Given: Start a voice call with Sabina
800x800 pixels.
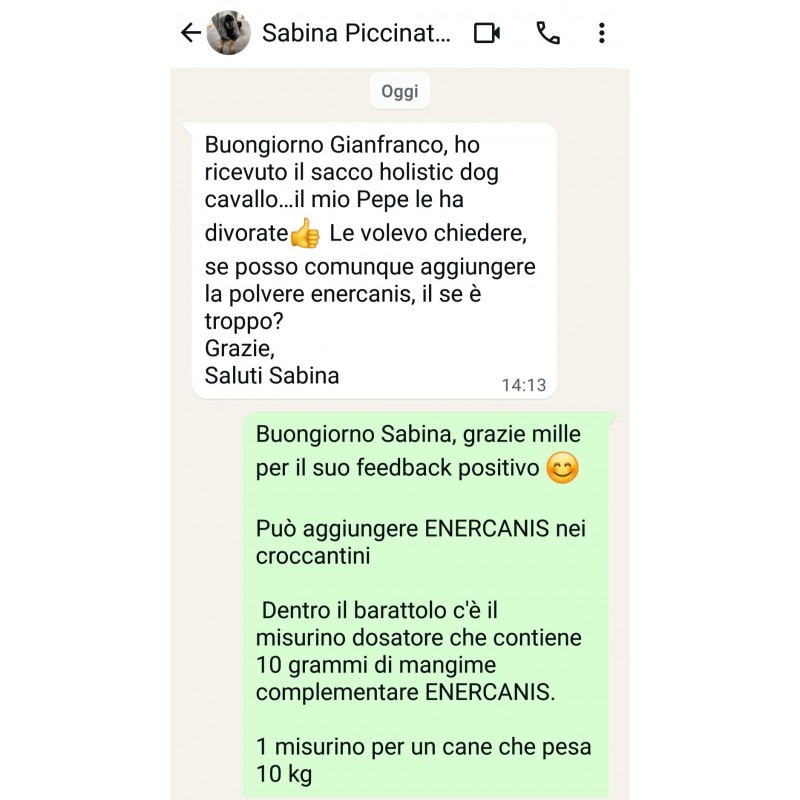Looking at the screenshot, I should (x=548, y=33).
